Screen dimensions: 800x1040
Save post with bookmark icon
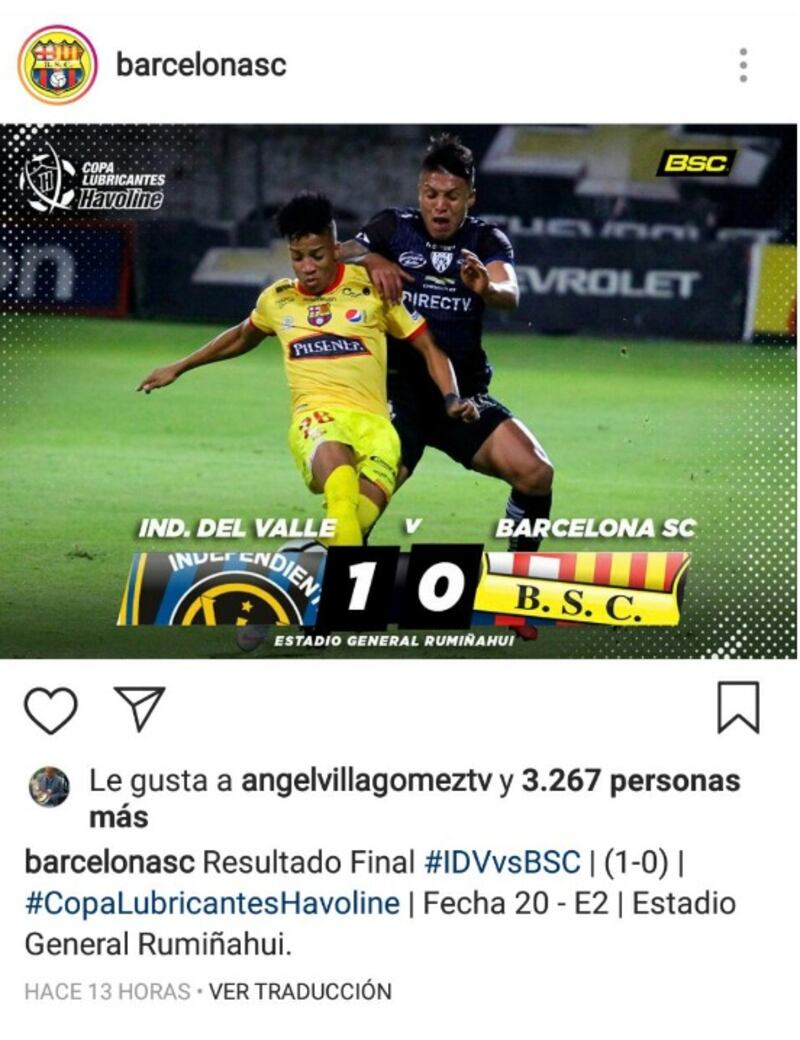pos(738,708)
